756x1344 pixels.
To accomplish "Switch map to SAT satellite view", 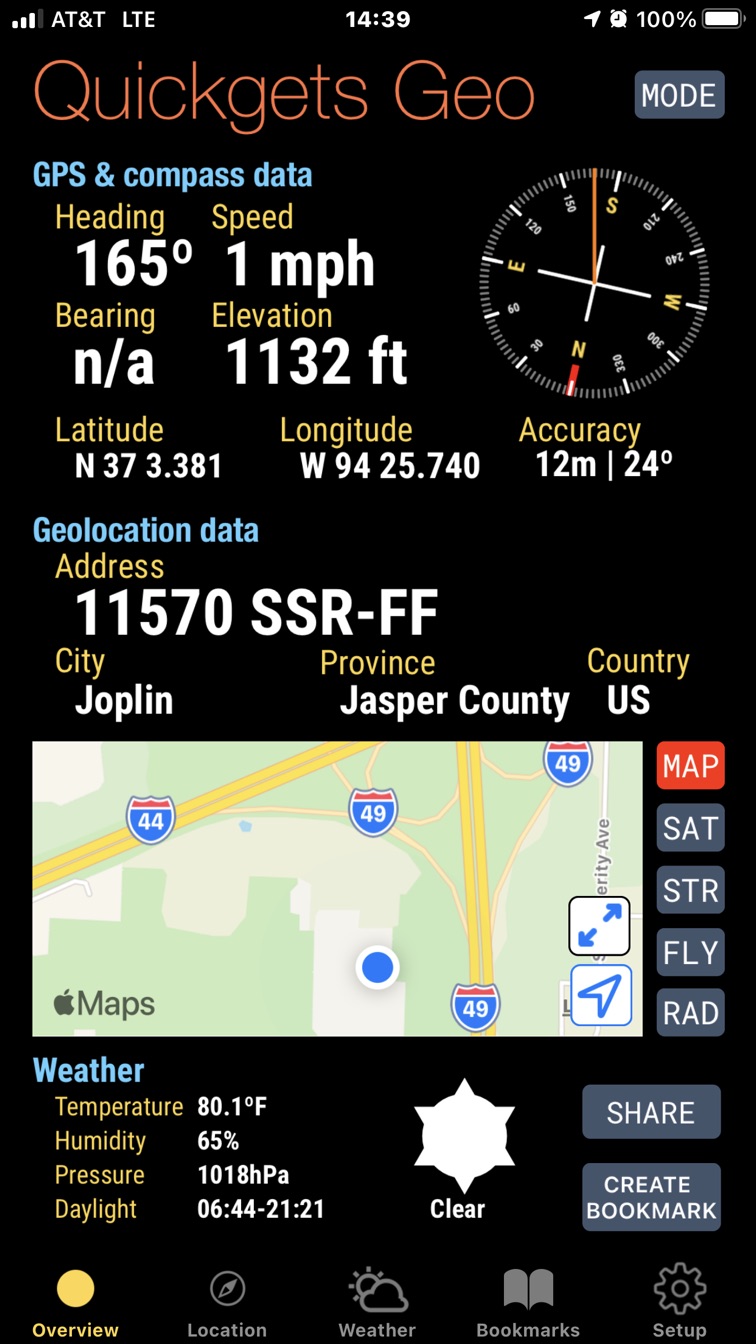I will pos(690,828).
